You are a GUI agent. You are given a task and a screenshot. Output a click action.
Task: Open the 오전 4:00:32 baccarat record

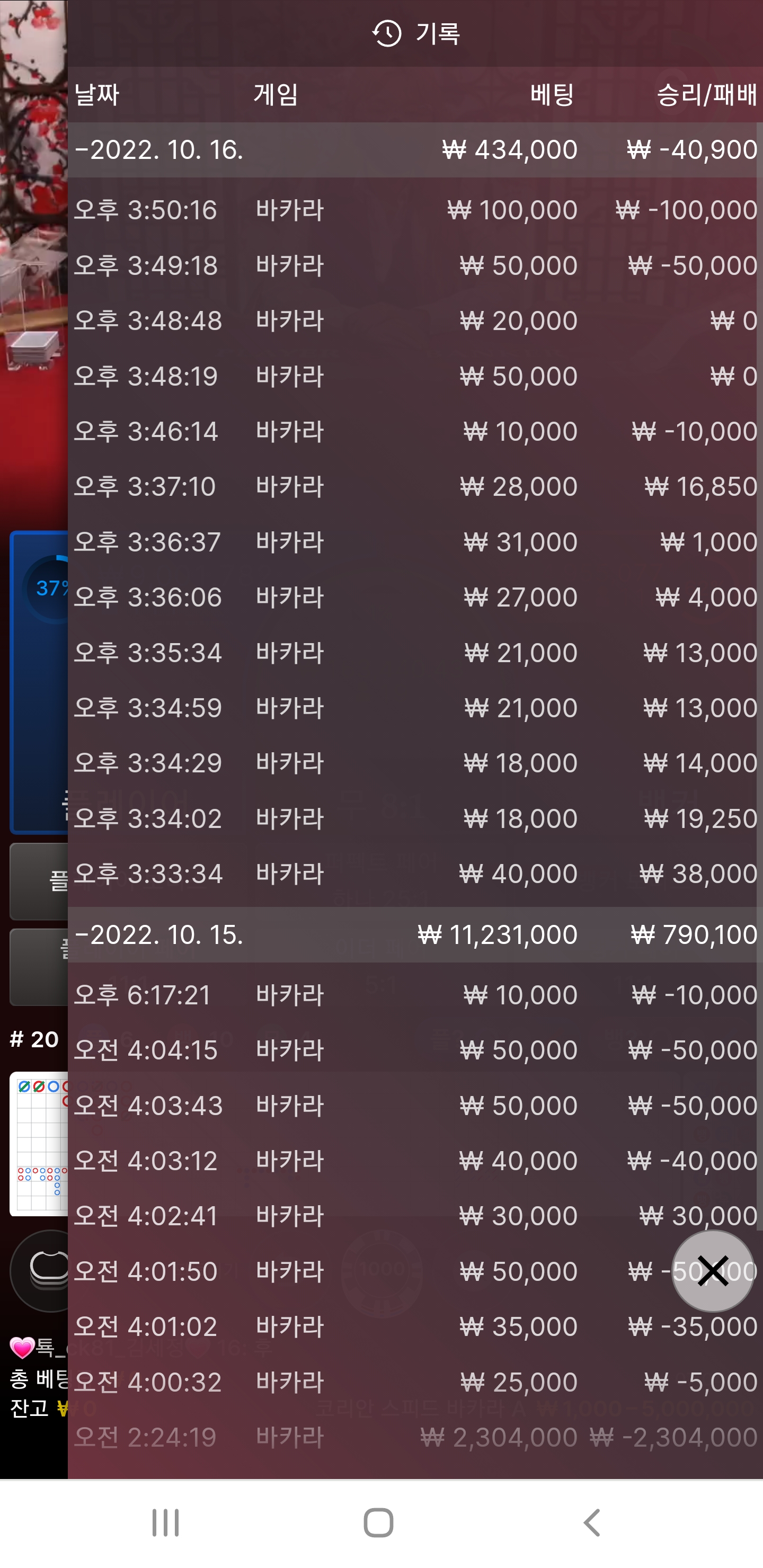[414, 1383]
